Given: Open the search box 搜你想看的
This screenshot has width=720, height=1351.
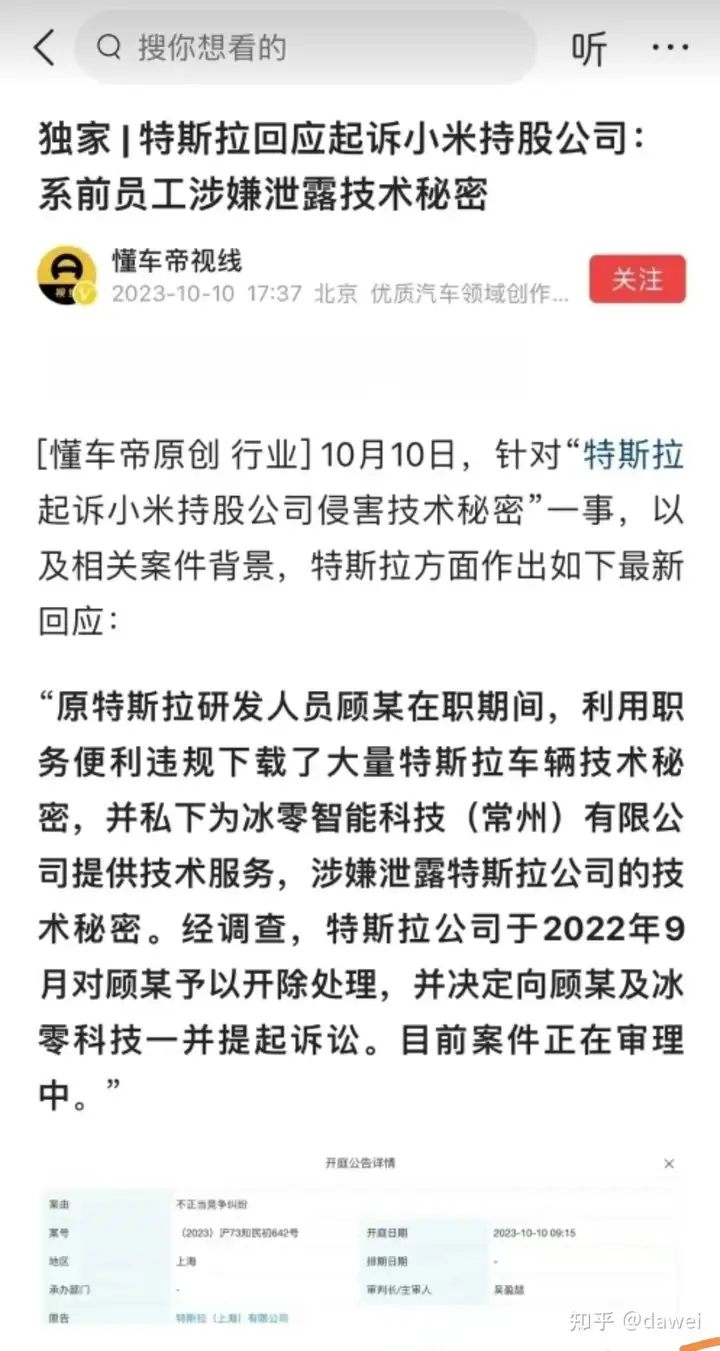Looking at the screenshot, I should [x=305, y=47].
